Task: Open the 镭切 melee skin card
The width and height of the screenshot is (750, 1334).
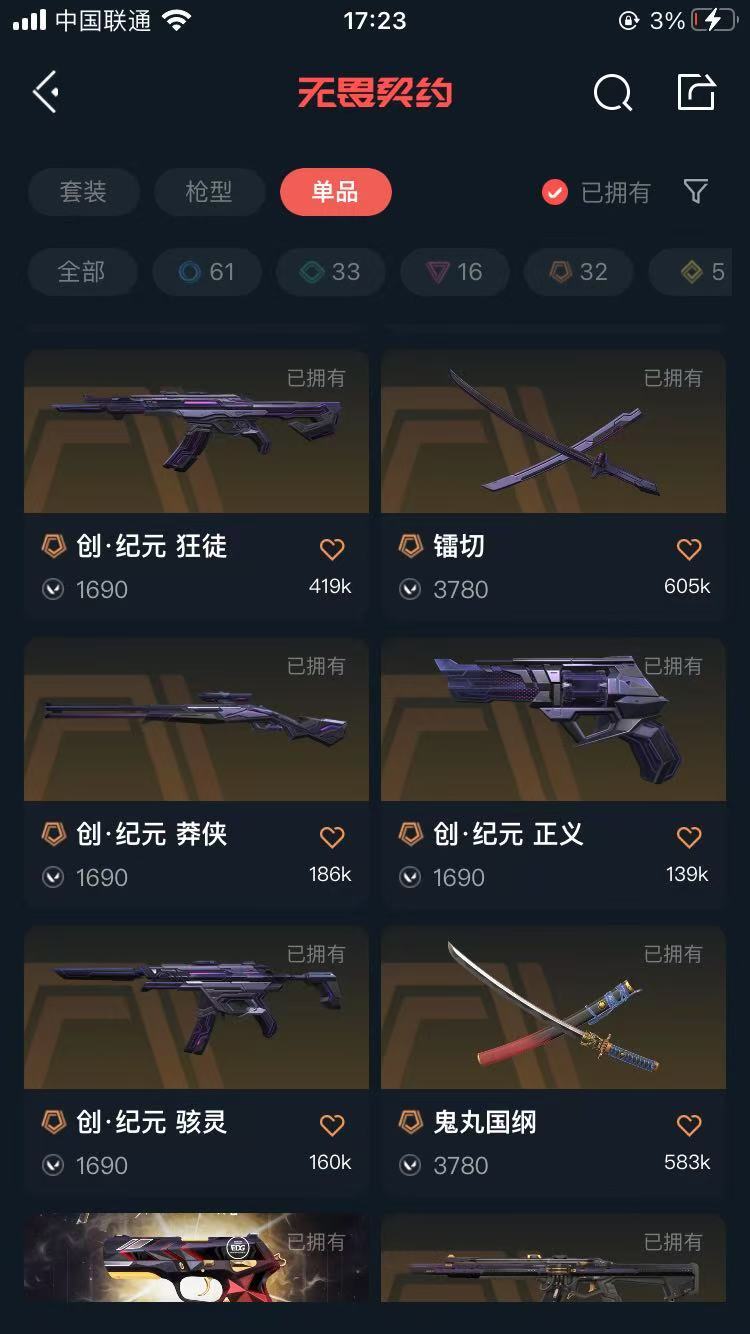Action: tap(553, 485)
